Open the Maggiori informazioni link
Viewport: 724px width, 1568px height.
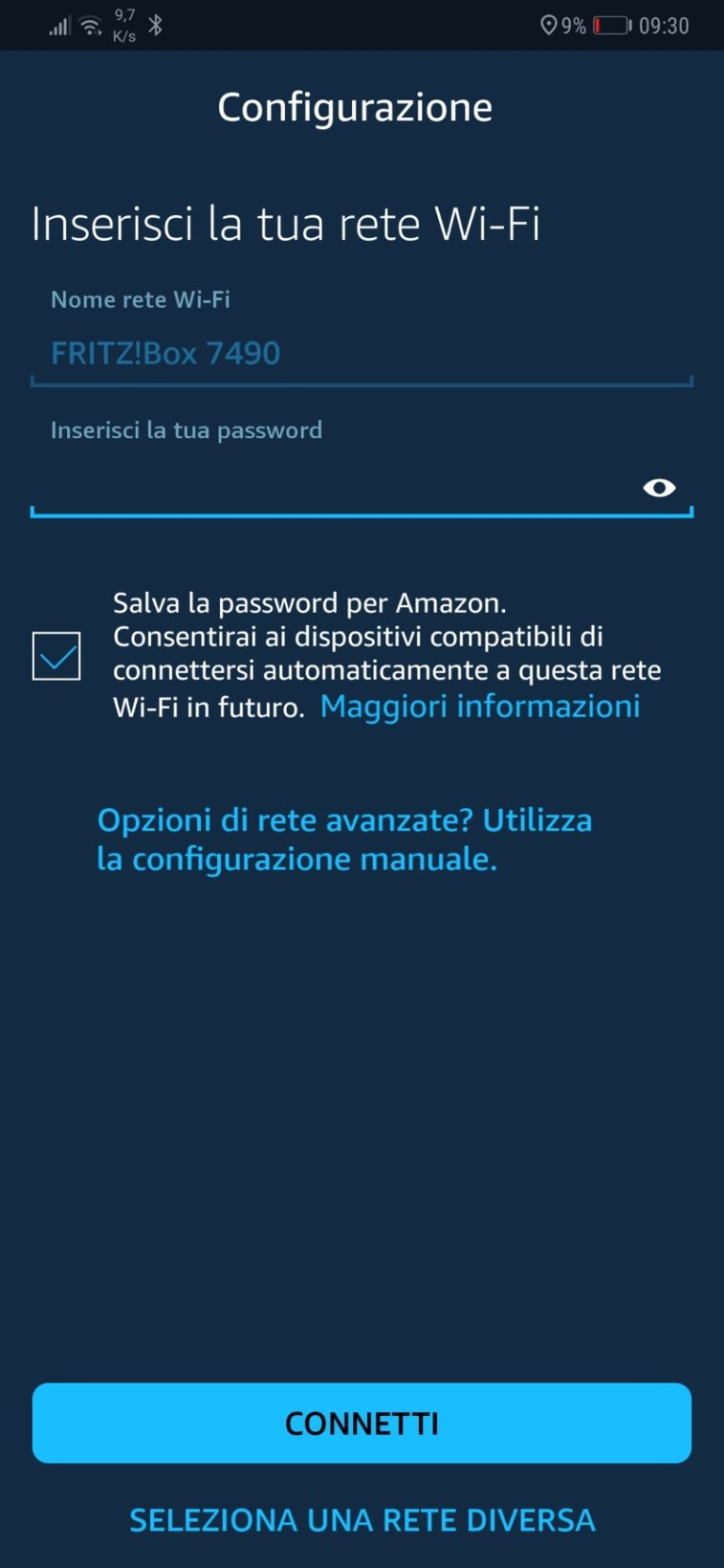[479, 707]
